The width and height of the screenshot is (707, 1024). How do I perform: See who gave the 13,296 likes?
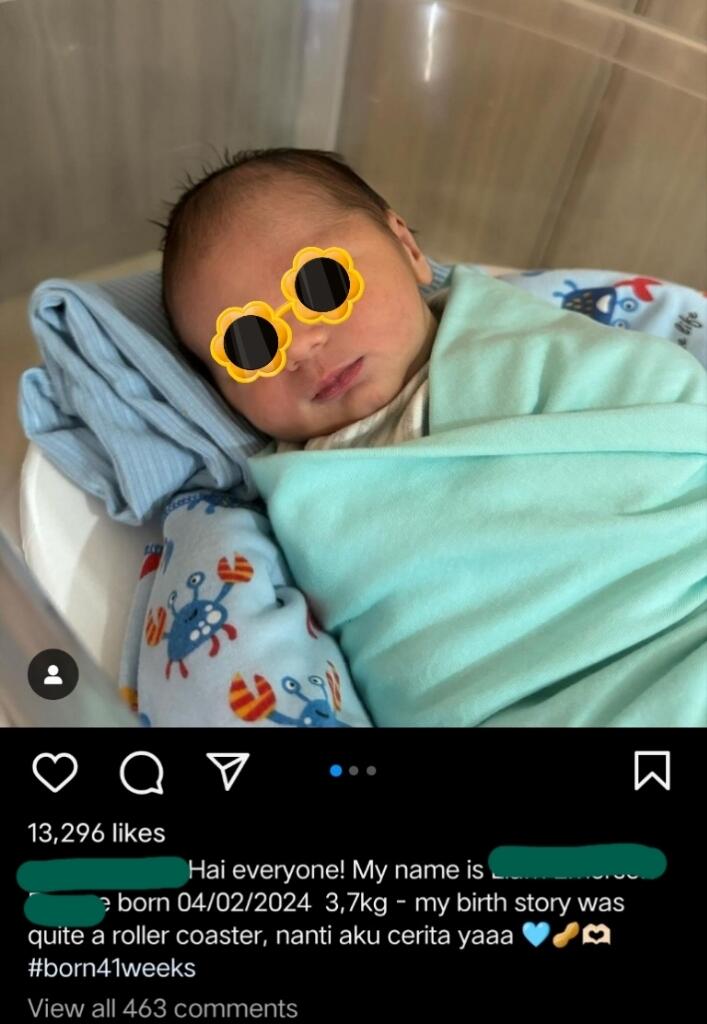tap(96, 832)
